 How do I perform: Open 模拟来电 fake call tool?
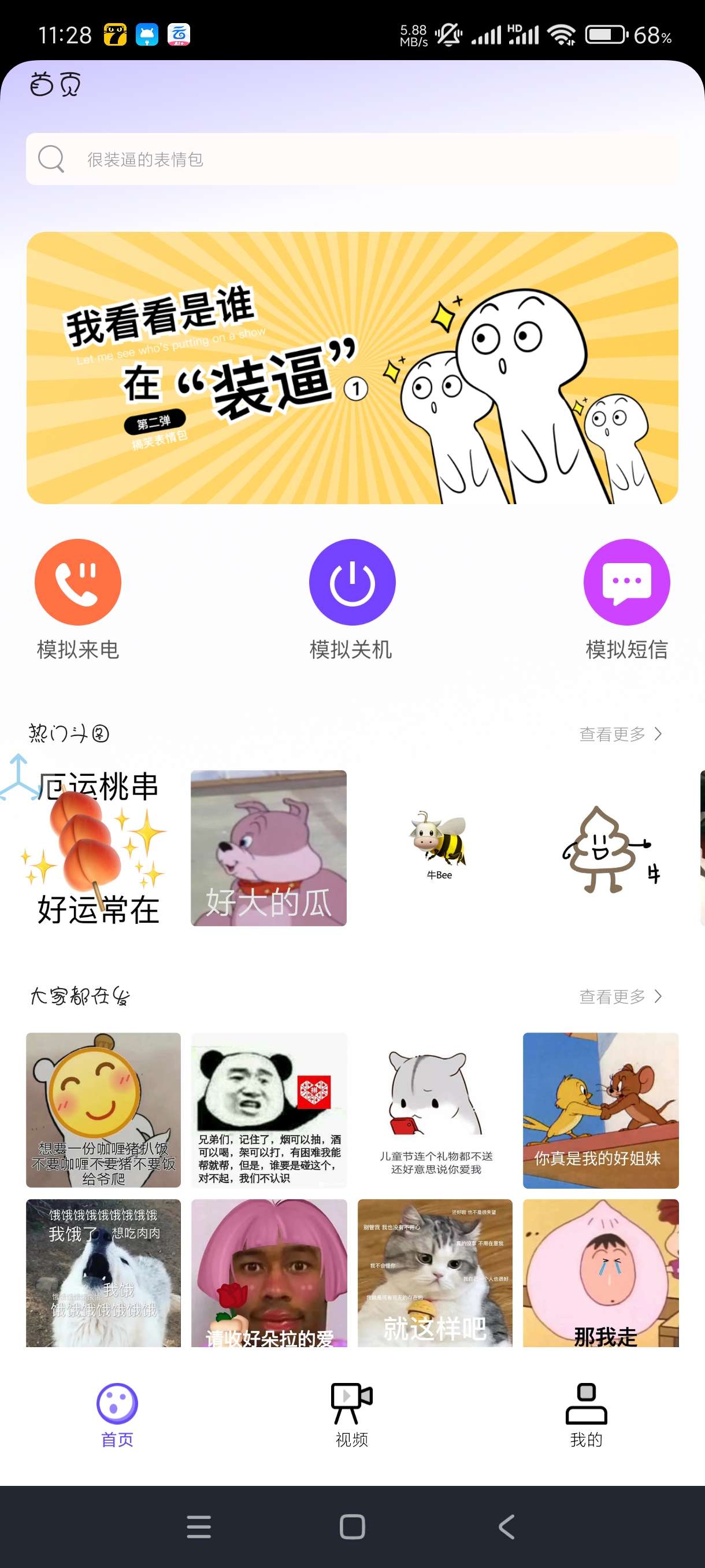pyautogui.click(x=78, y=583)
